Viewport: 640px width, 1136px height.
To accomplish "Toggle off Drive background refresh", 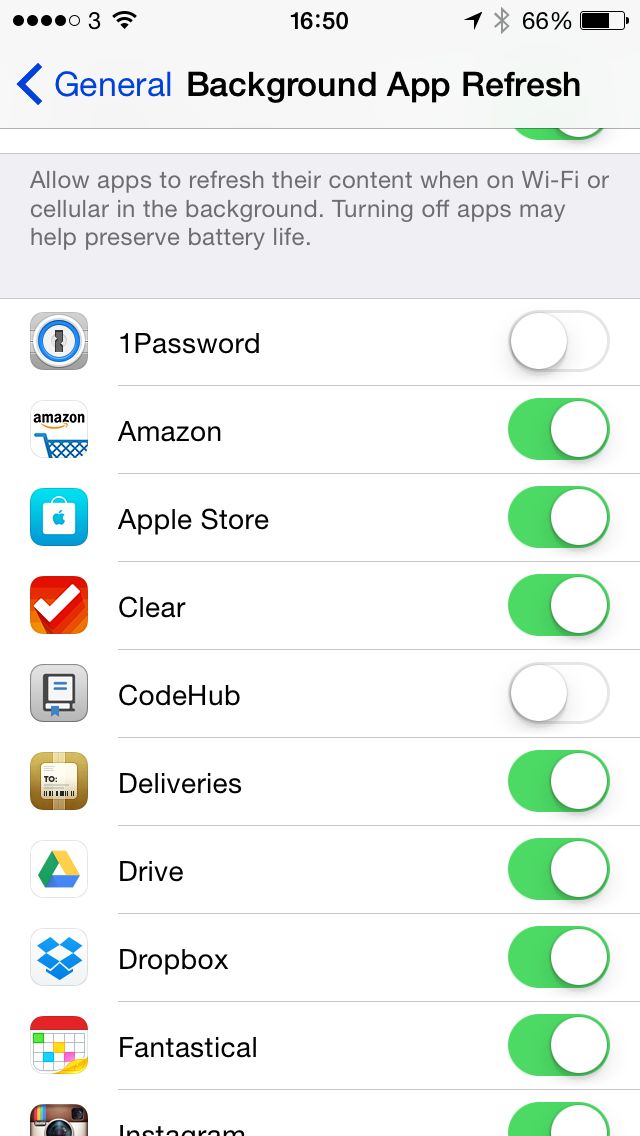I will [558, 871].
